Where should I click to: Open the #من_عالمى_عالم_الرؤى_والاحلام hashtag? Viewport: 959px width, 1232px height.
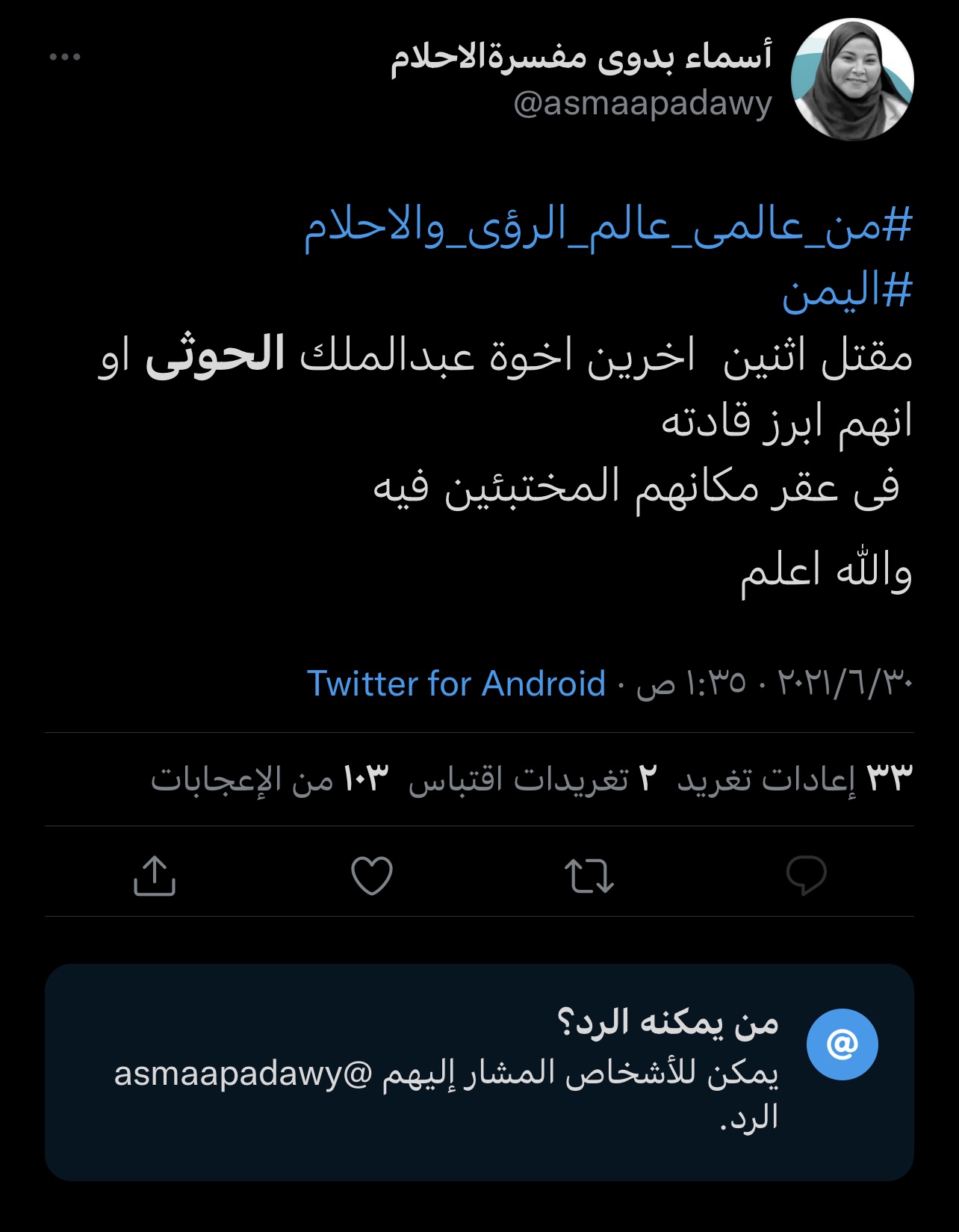[x=608, y=226]
